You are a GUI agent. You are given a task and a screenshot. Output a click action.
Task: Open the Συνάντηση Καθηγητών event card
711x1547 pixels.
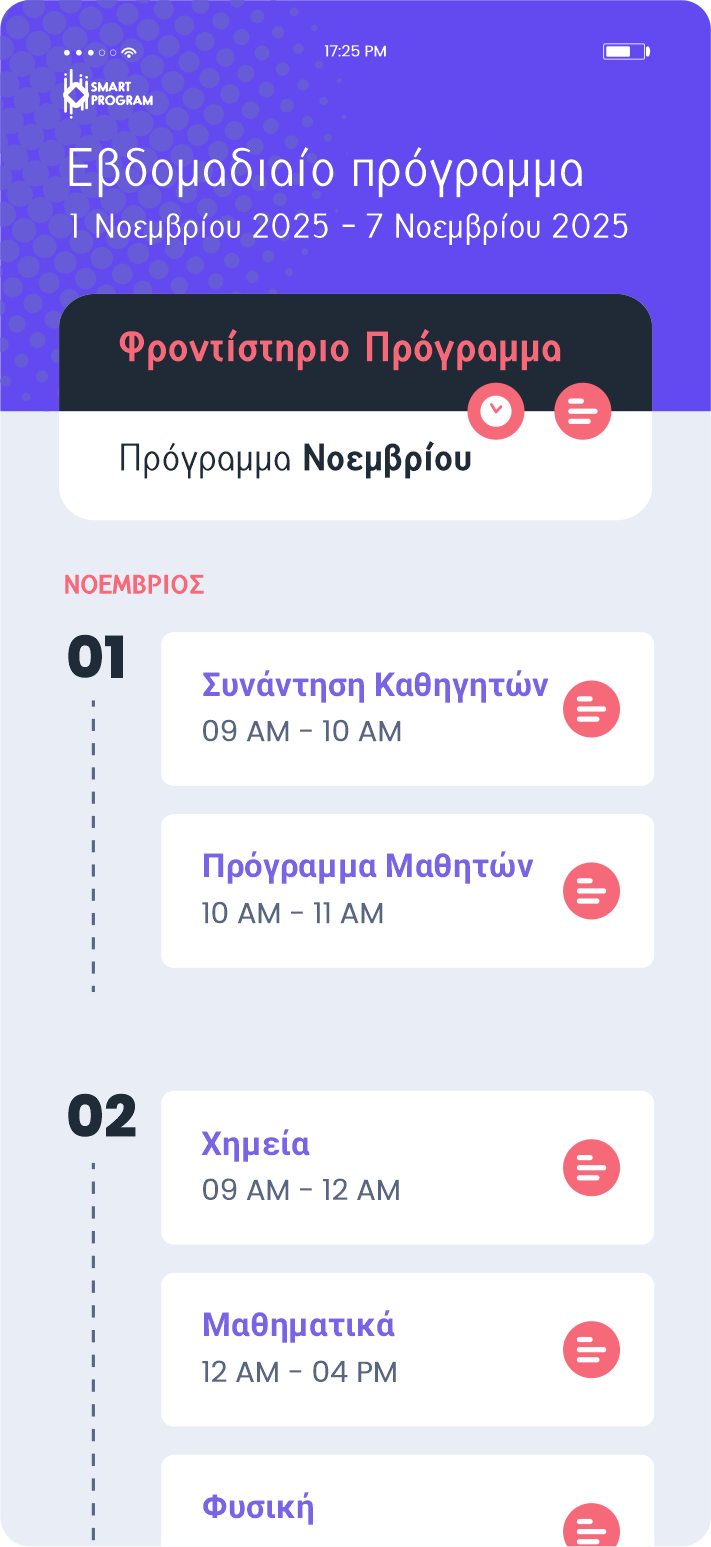374,708
